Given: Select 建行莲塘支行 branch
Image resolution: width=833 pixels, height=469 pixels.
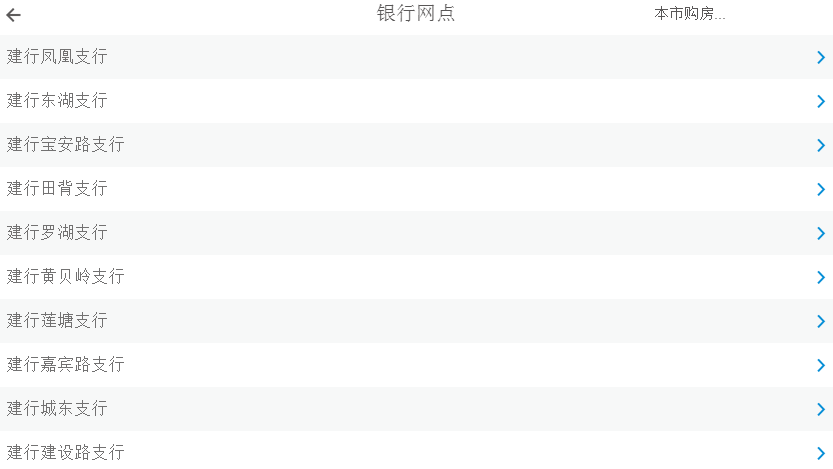Looking at the screenshot, I should (x=416, y=321).
